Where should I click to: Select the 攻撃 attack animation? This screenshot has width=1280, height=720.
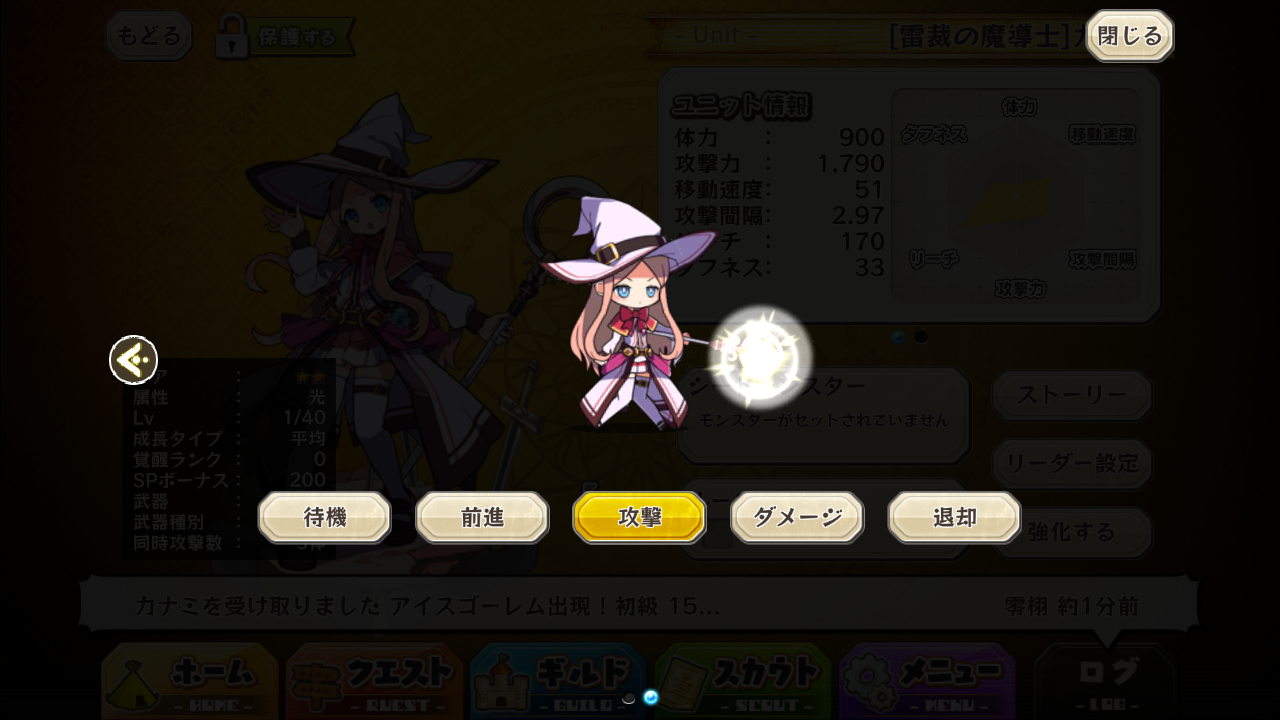(639, 517)
